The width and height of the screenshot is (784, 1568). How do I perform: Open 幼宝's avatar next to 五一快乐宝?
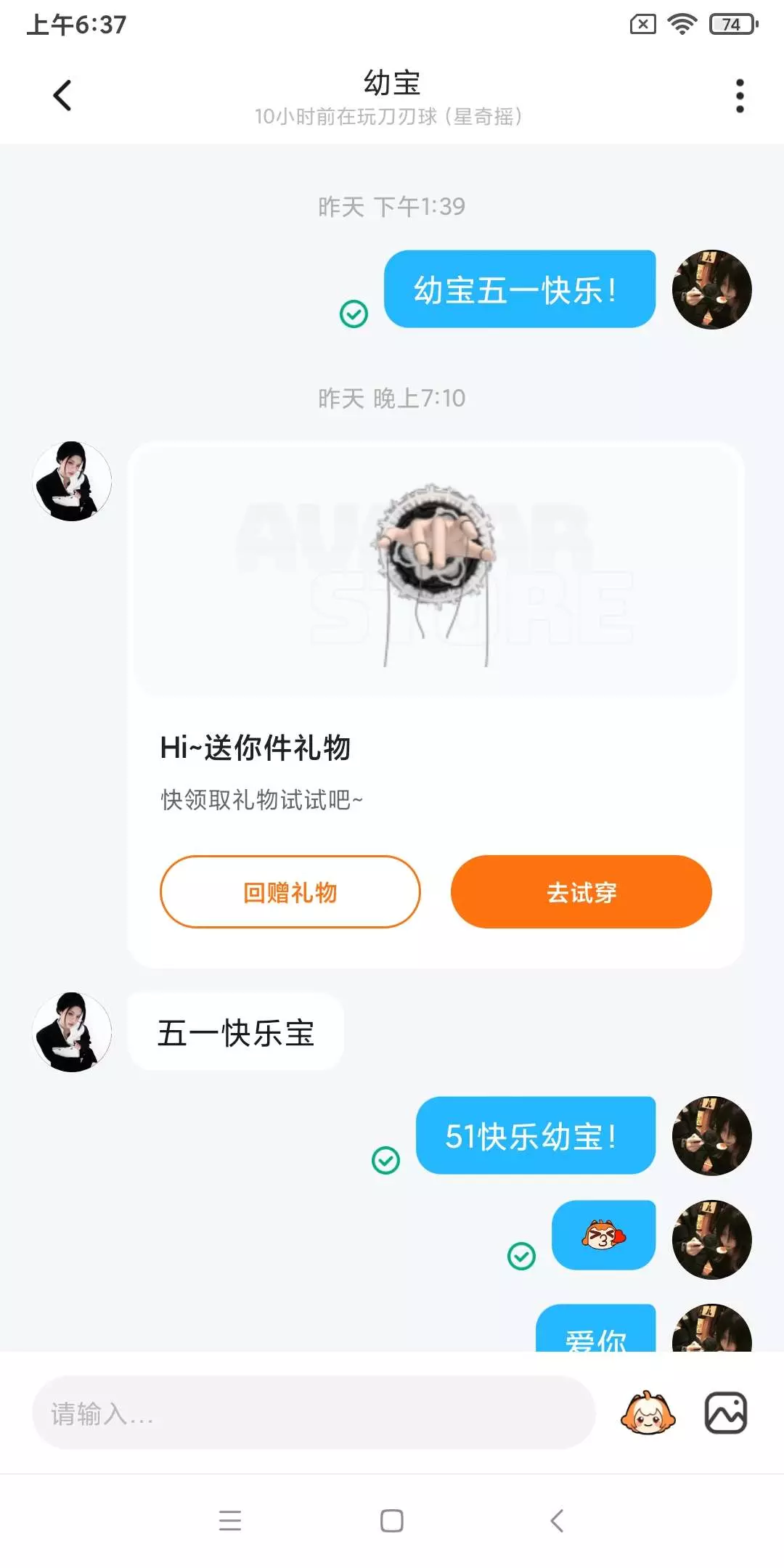[72, 1032]
